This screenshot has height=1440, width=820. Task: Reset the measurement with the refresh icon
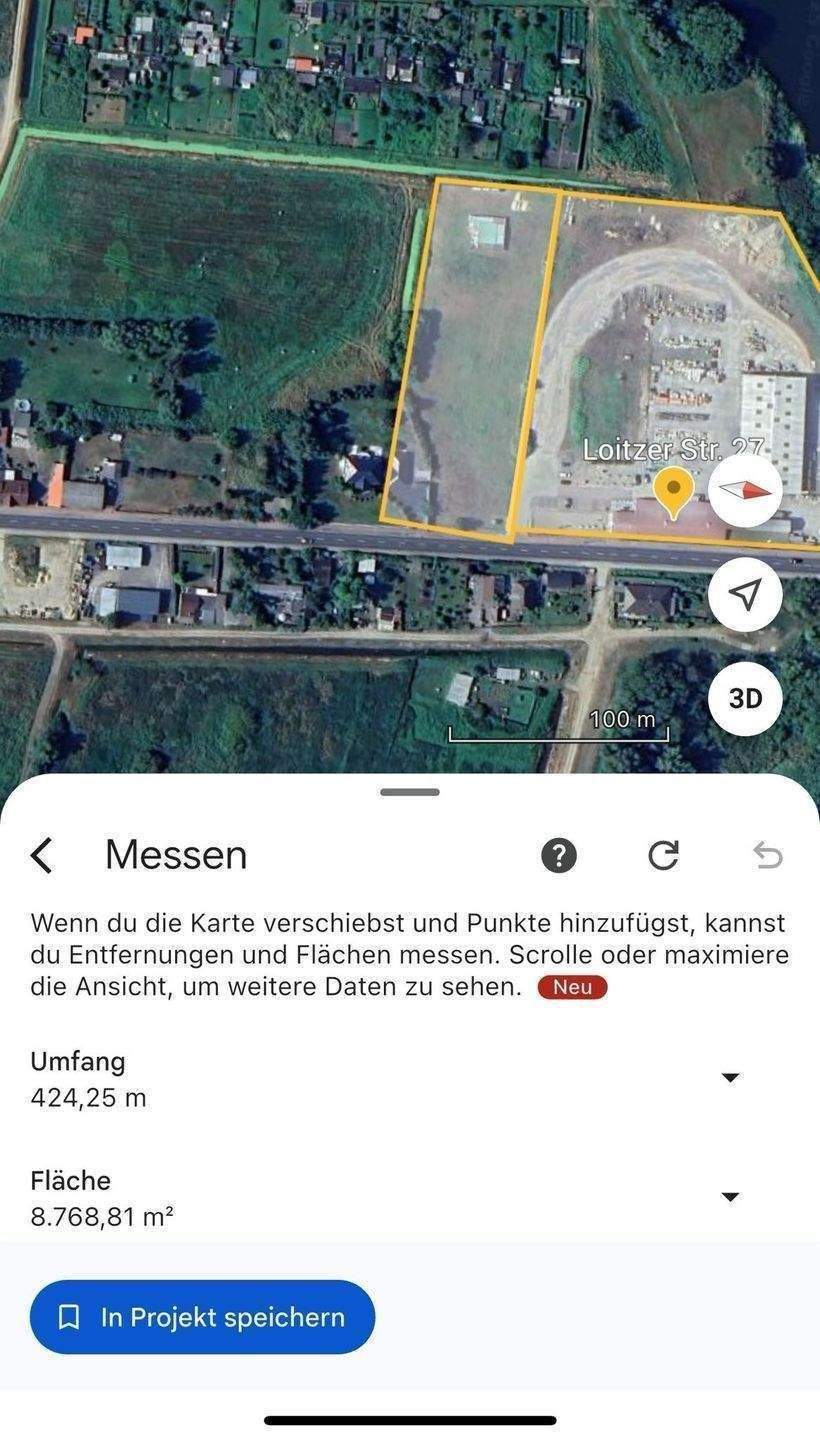(664, 856)
